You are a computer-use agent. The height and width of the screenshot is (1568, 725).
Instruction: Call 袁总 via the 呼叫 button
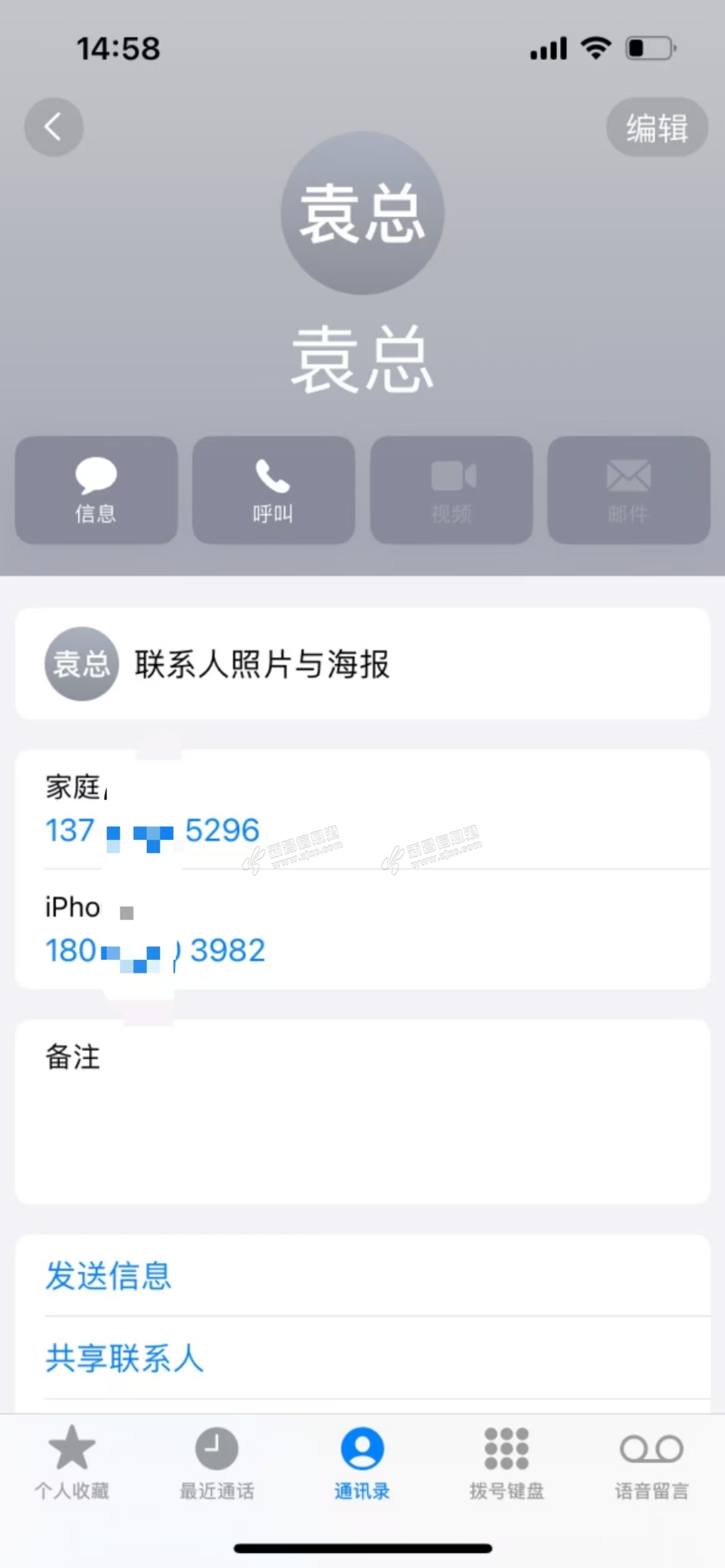273,490
